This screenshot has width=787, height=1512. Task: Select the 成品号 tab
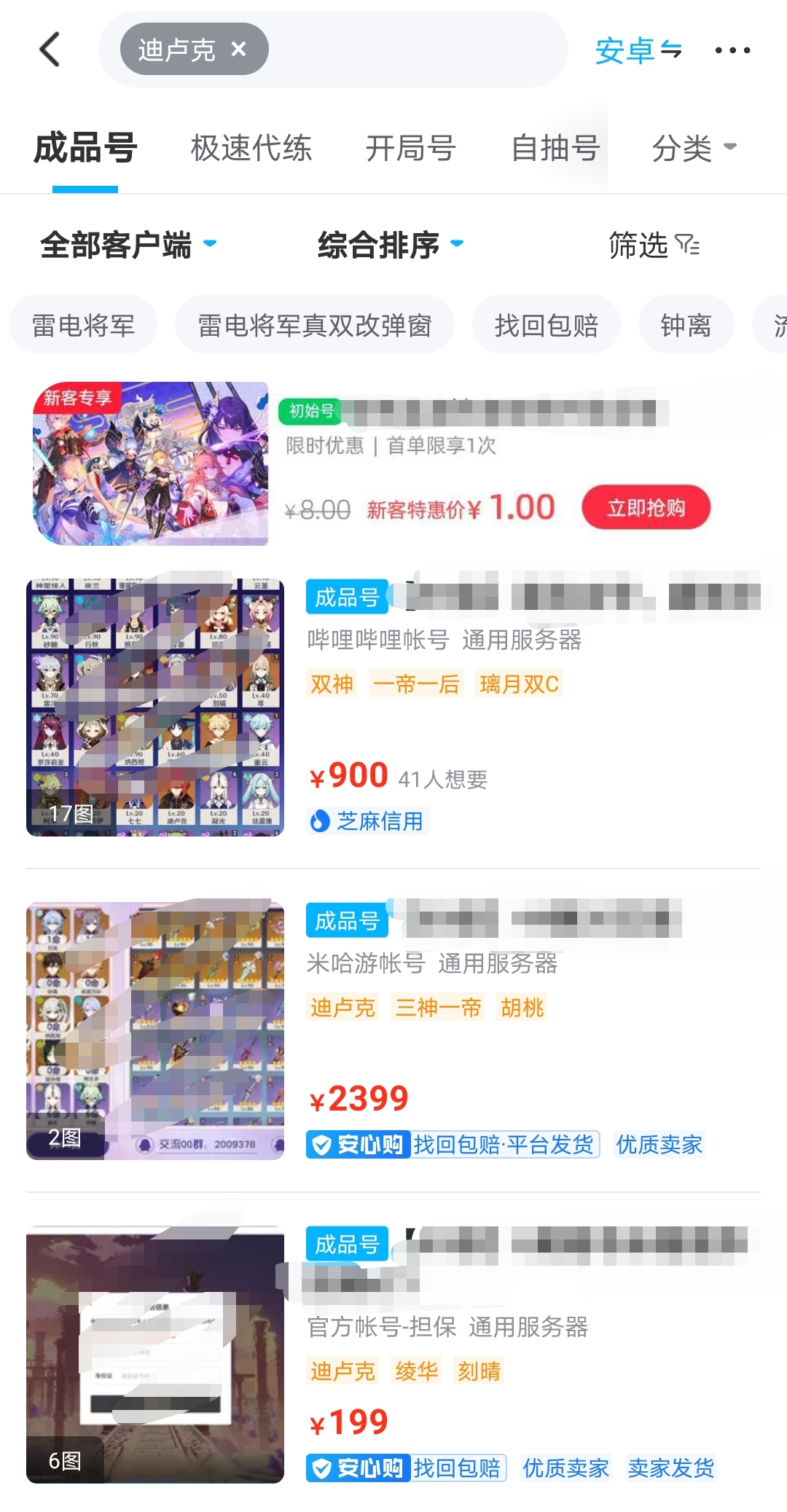coord(85,148)
